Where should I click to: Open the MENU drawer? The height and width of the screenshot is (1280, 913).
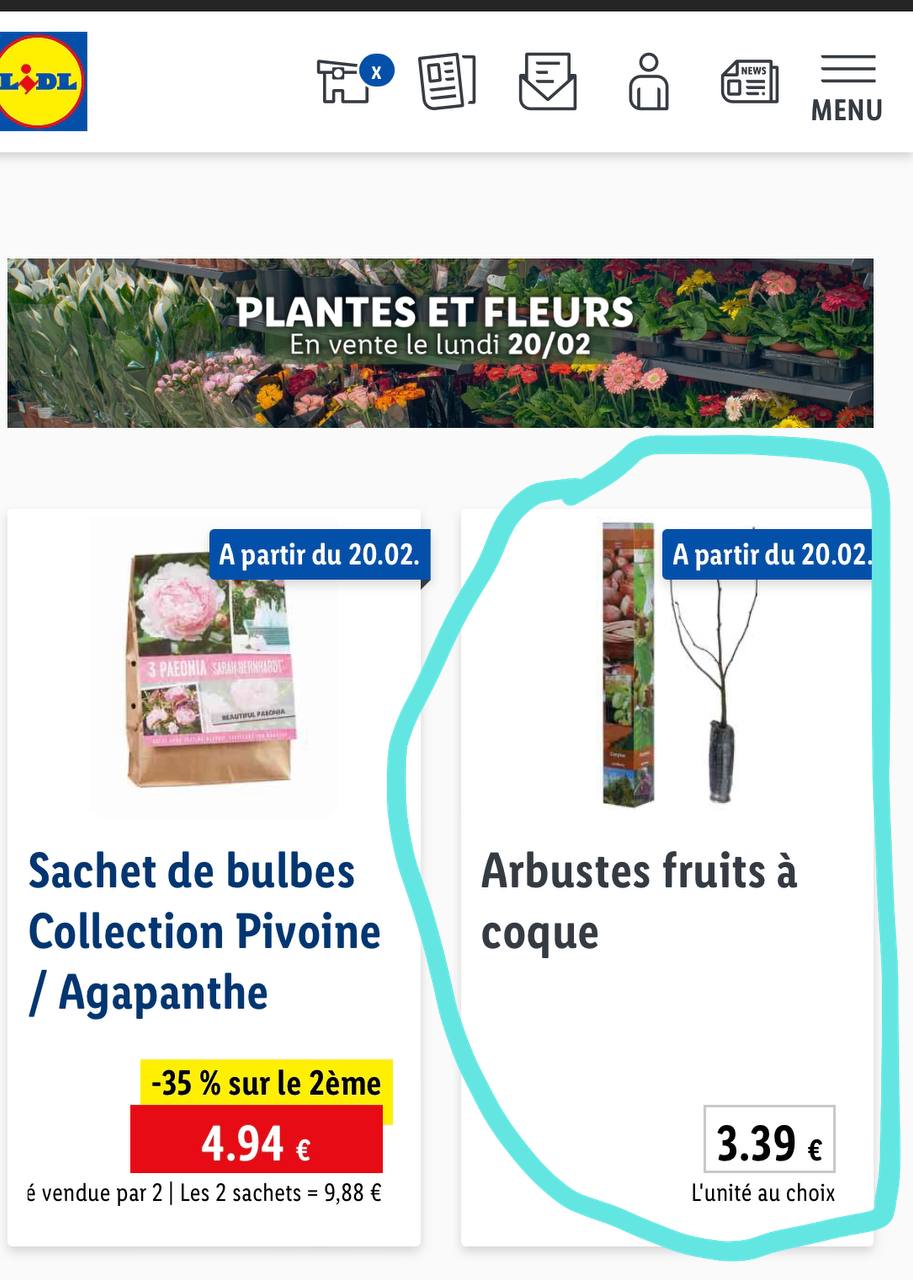coord(846,88)
